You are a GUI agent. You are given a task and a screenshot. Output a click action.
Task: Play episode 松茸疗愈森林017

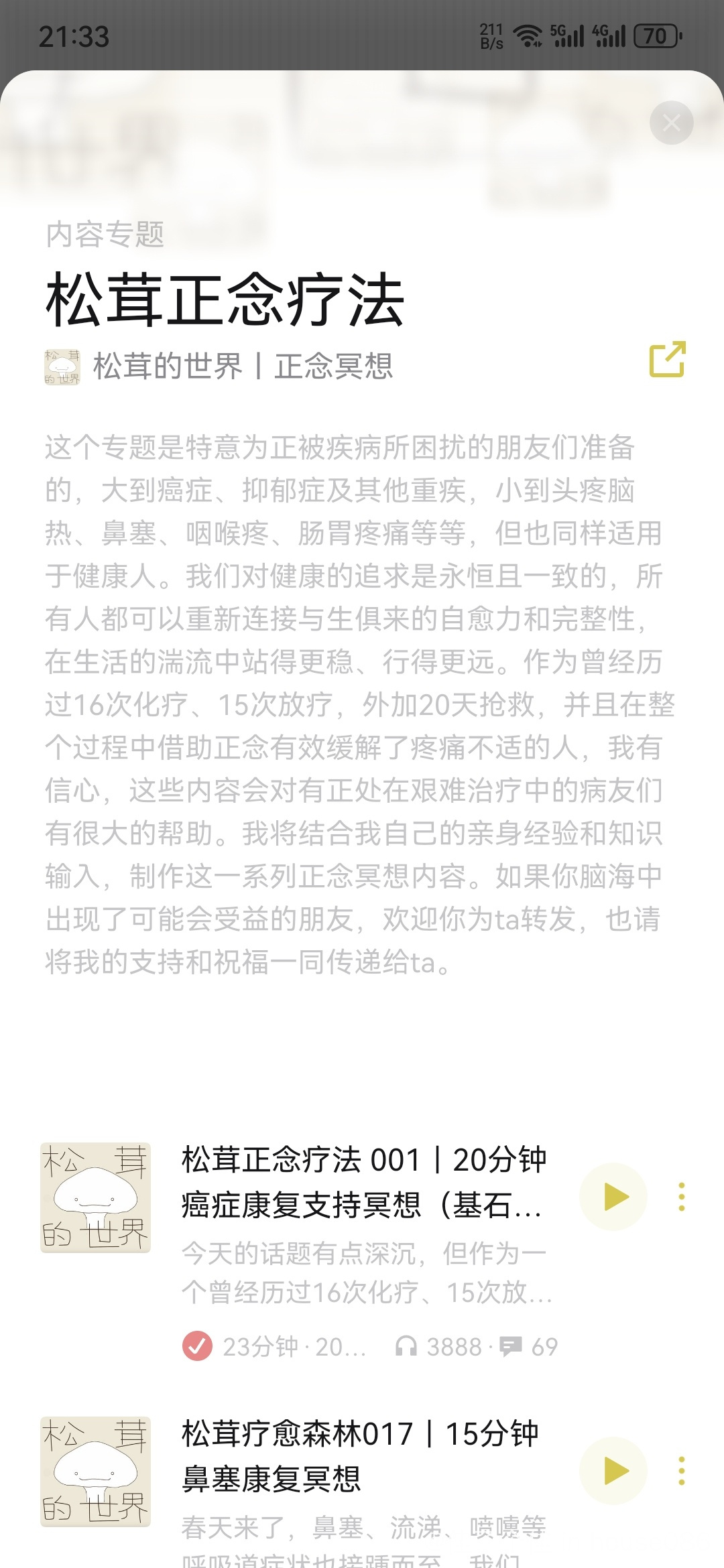[613, 1472]
